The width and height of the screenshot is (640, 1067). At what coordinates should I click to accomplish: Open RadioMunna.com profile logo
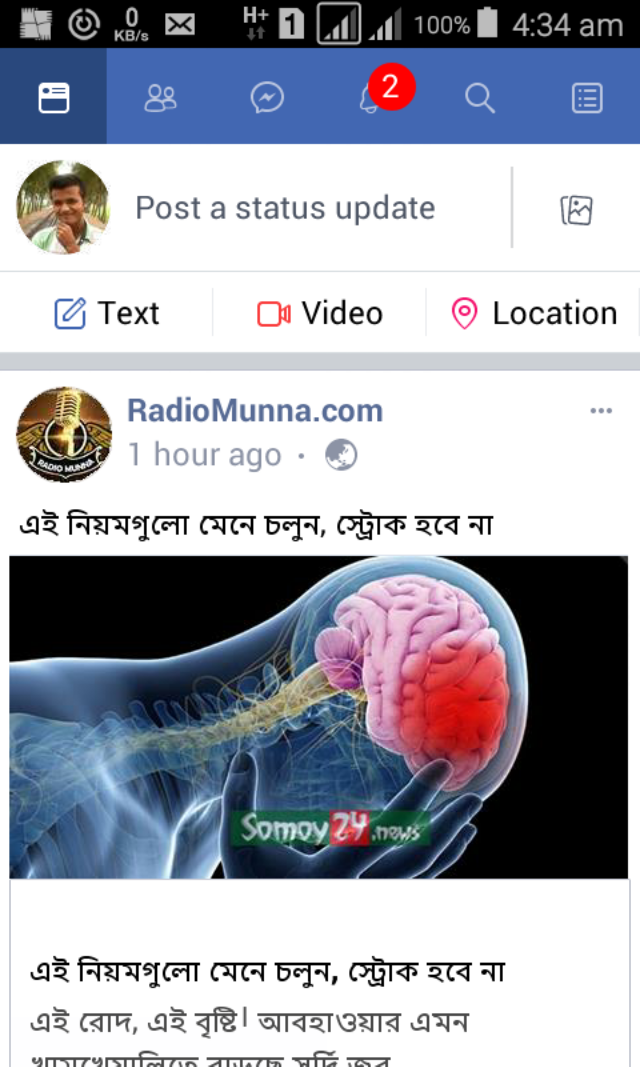64,434
